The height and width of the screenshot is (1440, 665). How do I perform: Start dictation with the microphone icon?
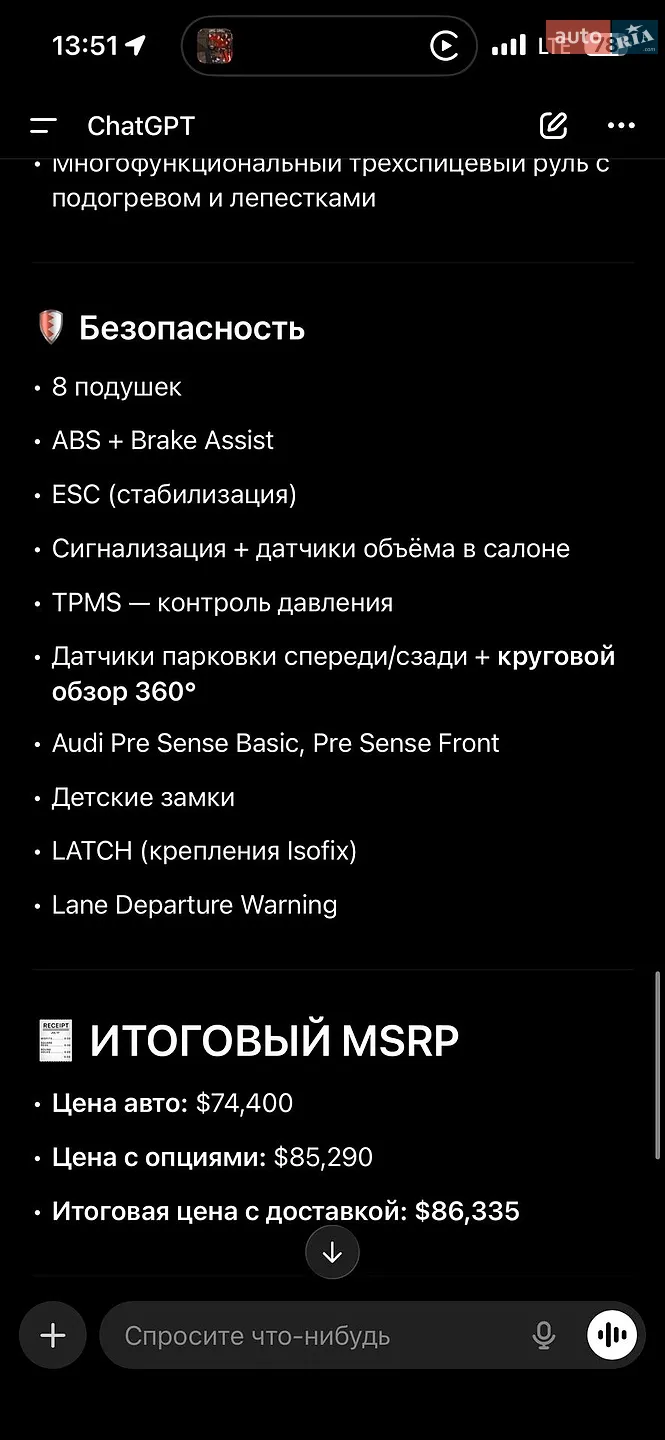tap(543, 1335)
